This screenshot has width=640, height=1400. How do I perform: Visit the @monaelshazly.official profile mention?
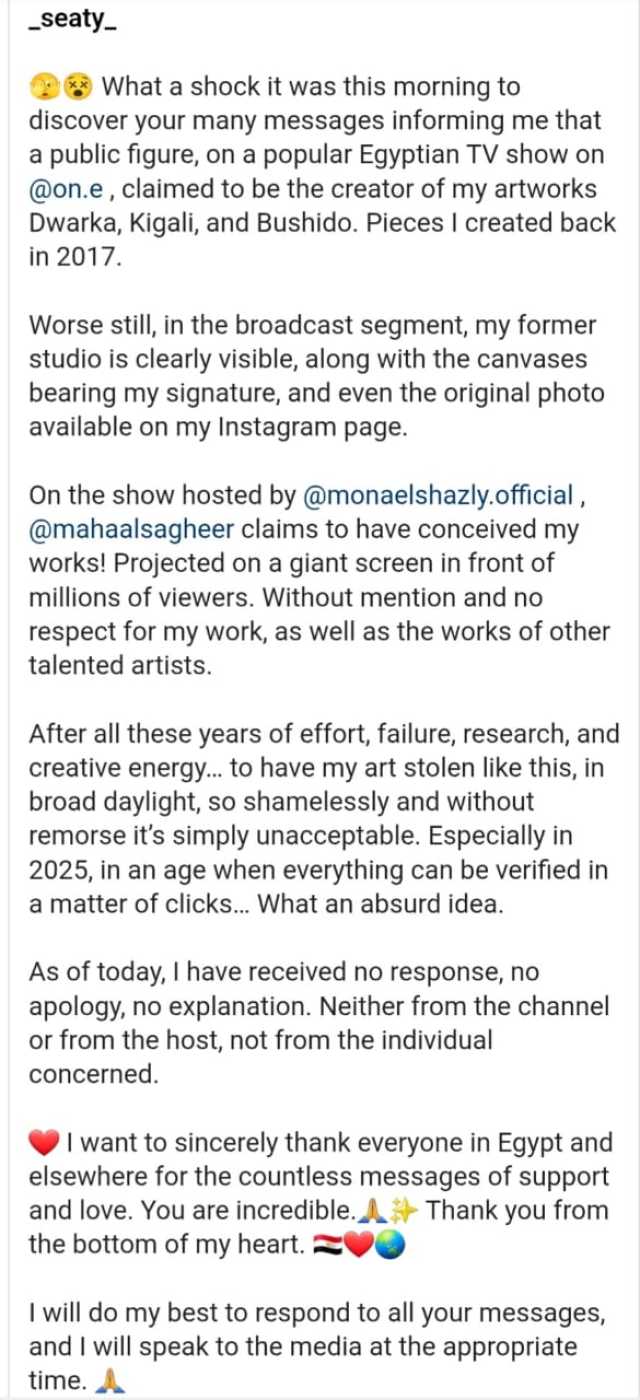point(437,495)
